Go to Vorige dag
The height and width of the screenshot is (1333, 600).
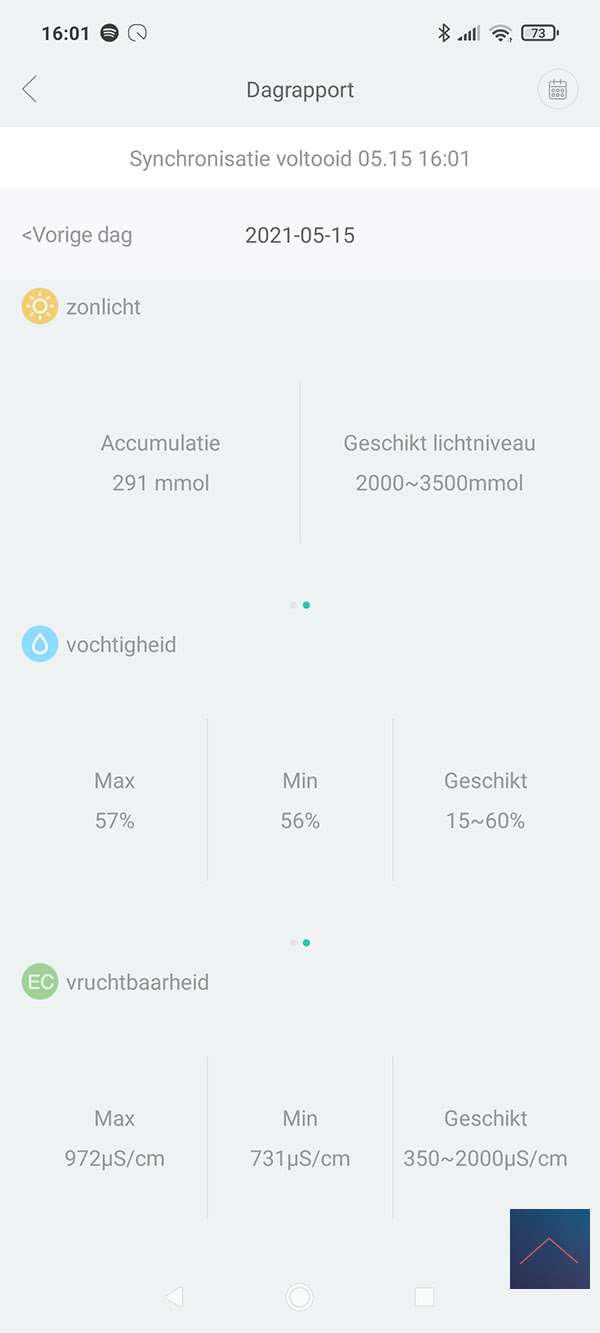77,236
